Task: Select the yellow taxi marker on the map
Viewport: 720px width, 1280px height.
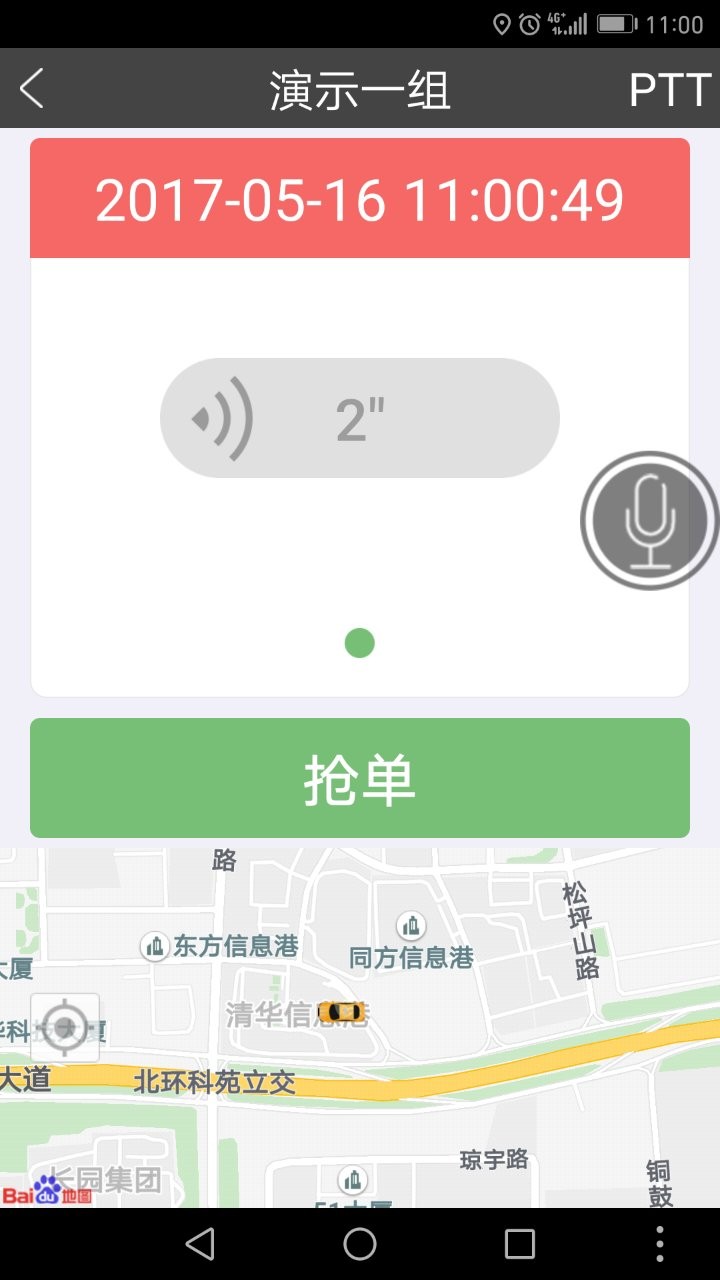Action: coord(342,1012)
